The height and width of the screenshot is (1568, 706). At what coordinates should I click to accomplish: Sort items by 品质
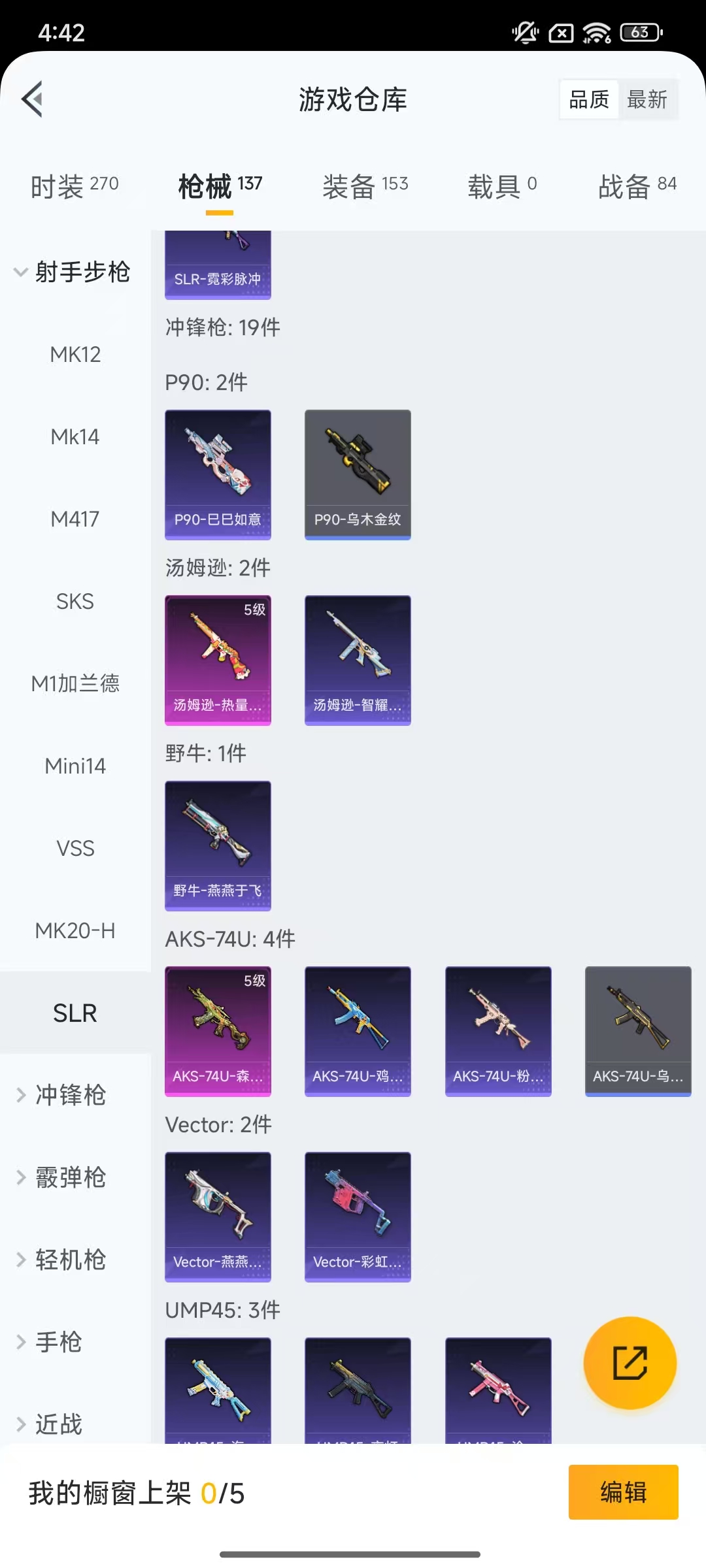point(589,99)
